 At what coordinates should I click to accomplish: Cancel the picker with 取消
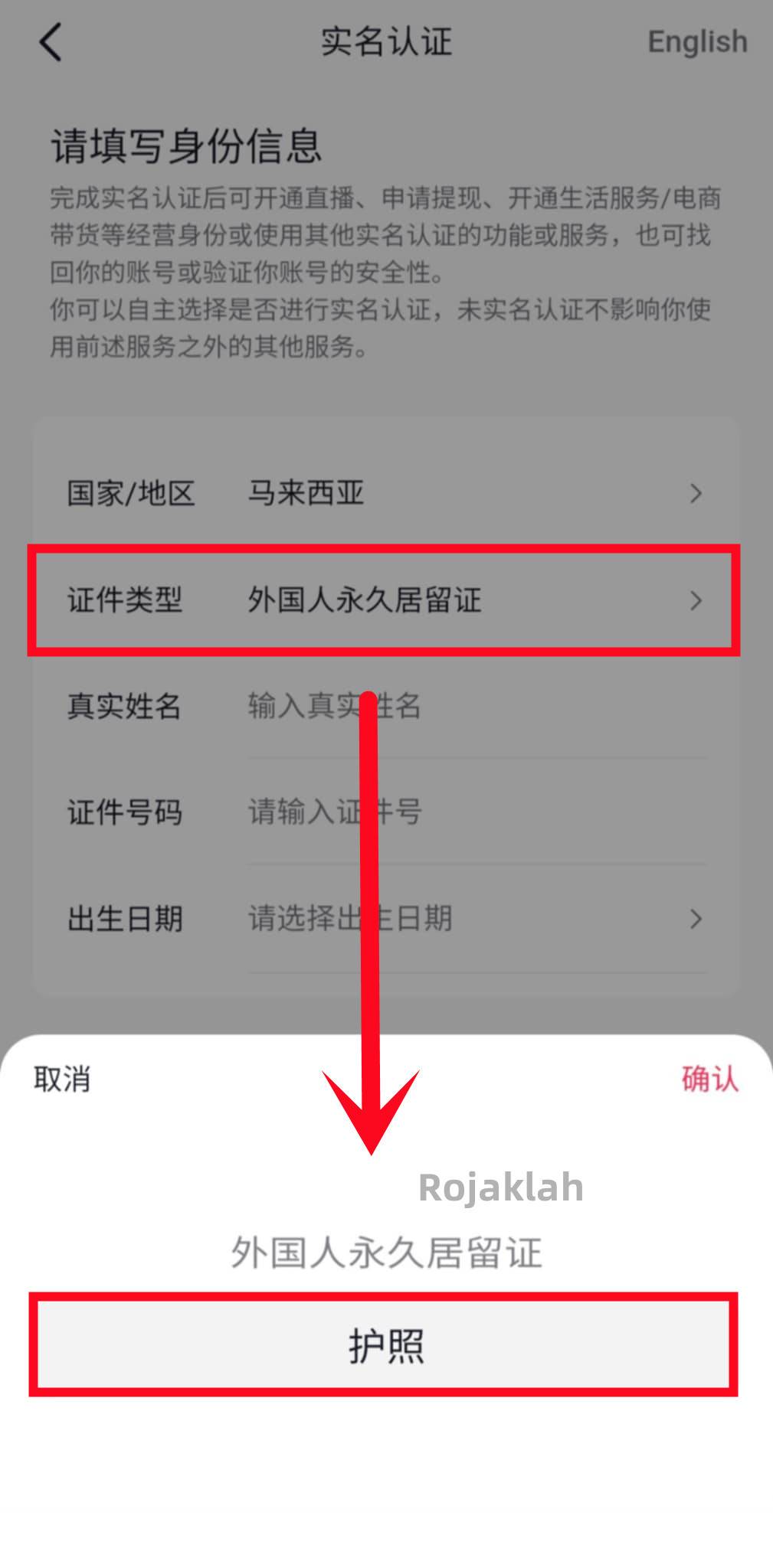pyautogui.click(x=62, y=1080)
